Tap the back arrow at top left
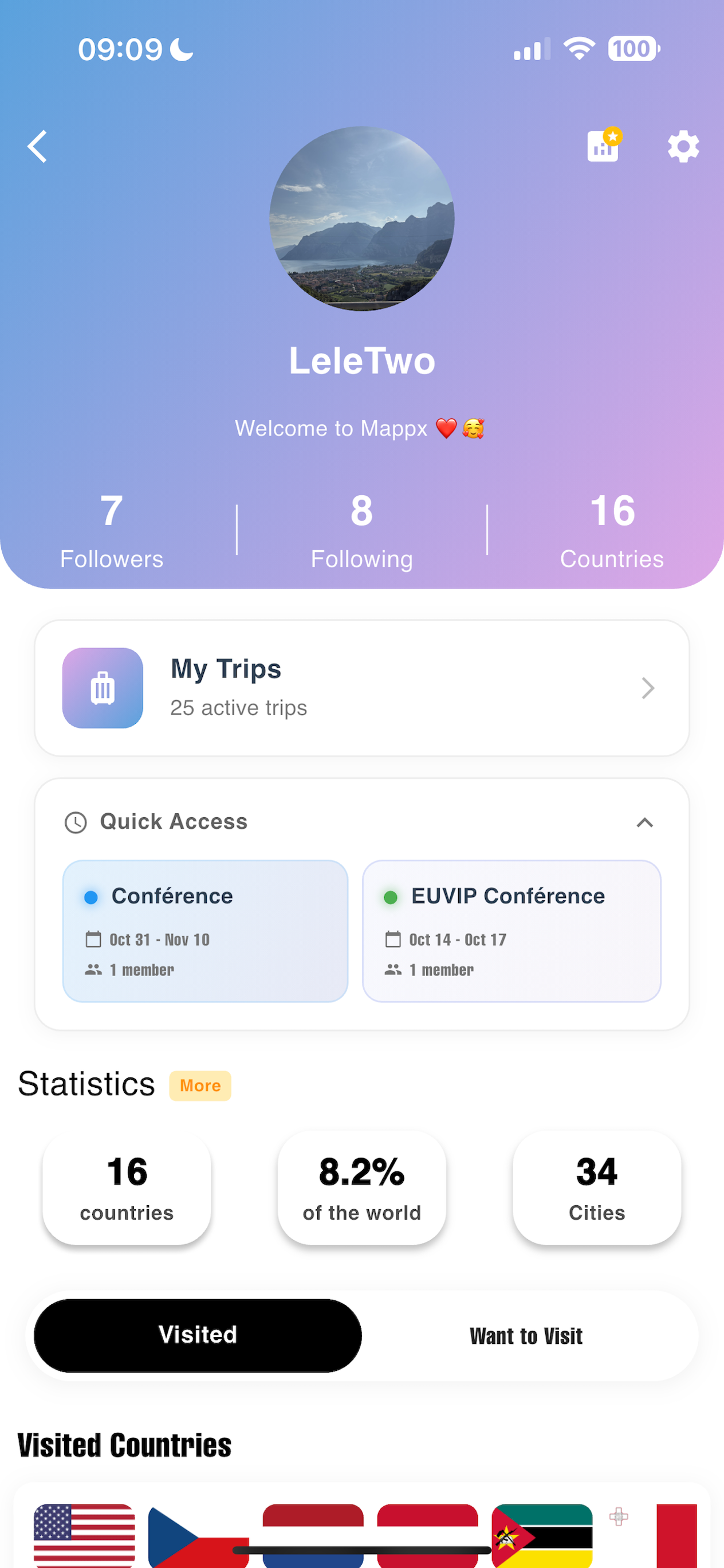724x1568 pixels. [37, 146]
